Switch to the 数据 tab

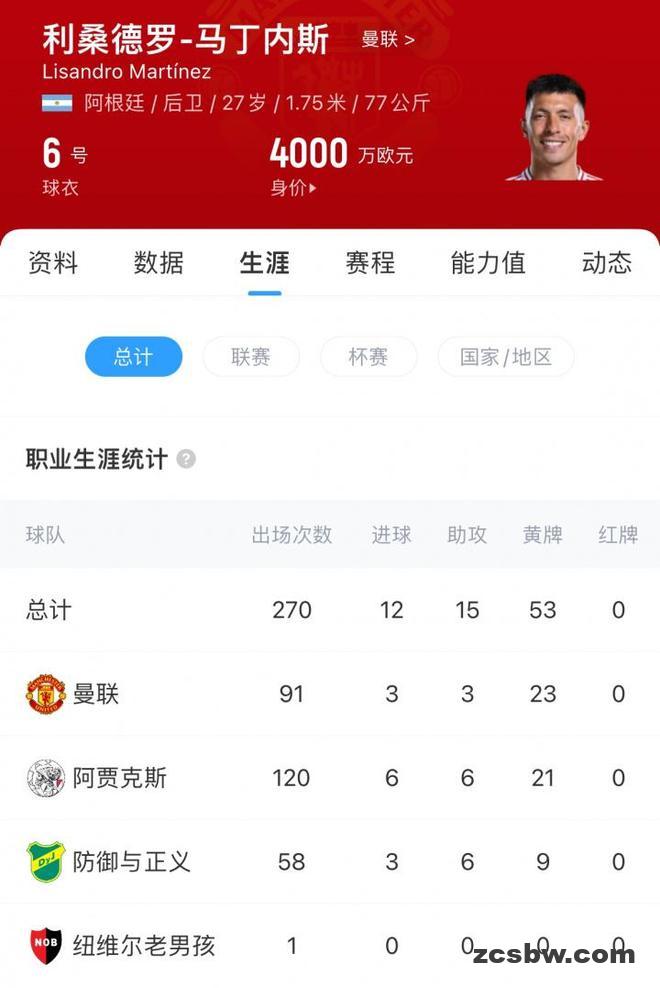(x=159, y=263)
